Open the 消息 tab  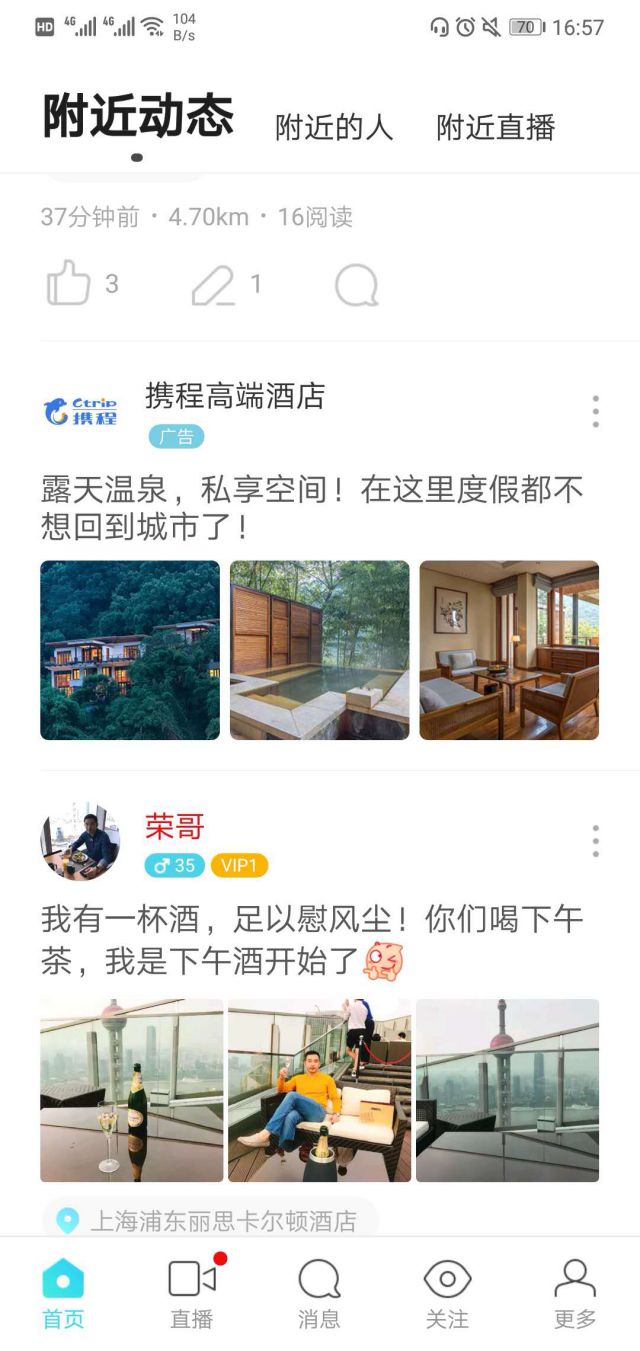[x=319, y=1293]
